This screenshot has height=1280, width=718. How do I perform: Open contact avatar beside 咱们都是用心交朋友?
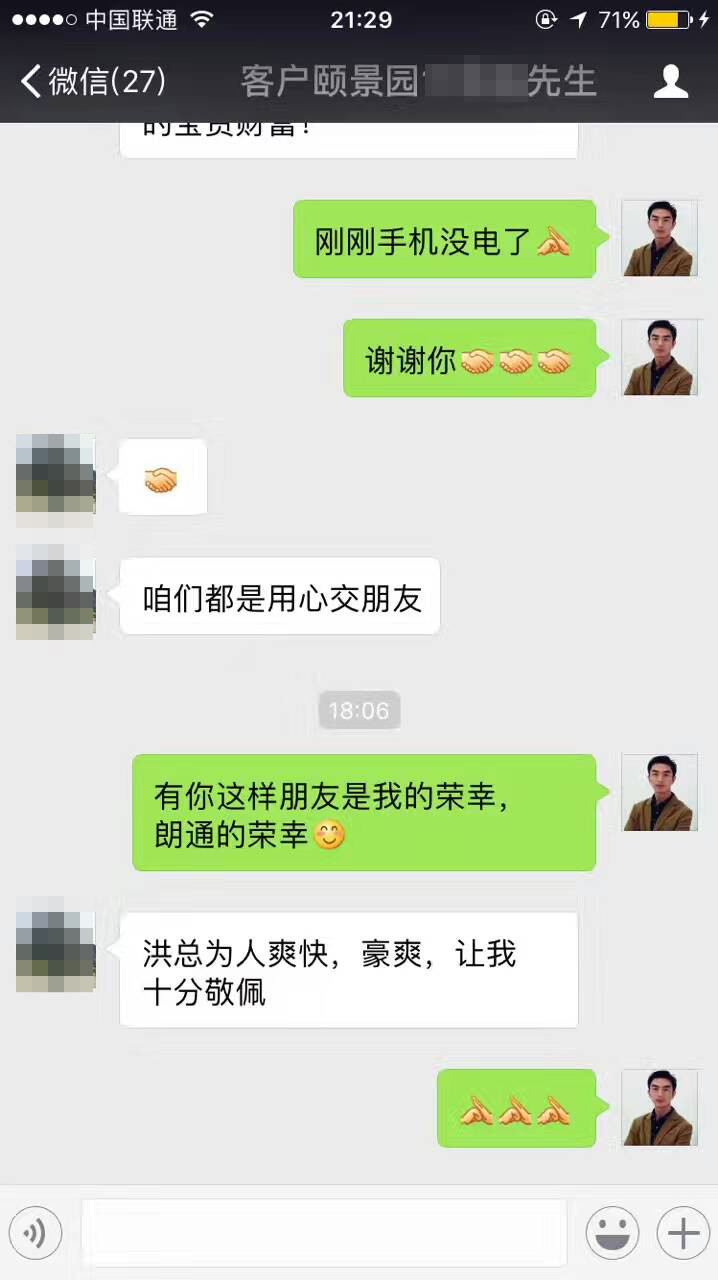coord(56,592)
